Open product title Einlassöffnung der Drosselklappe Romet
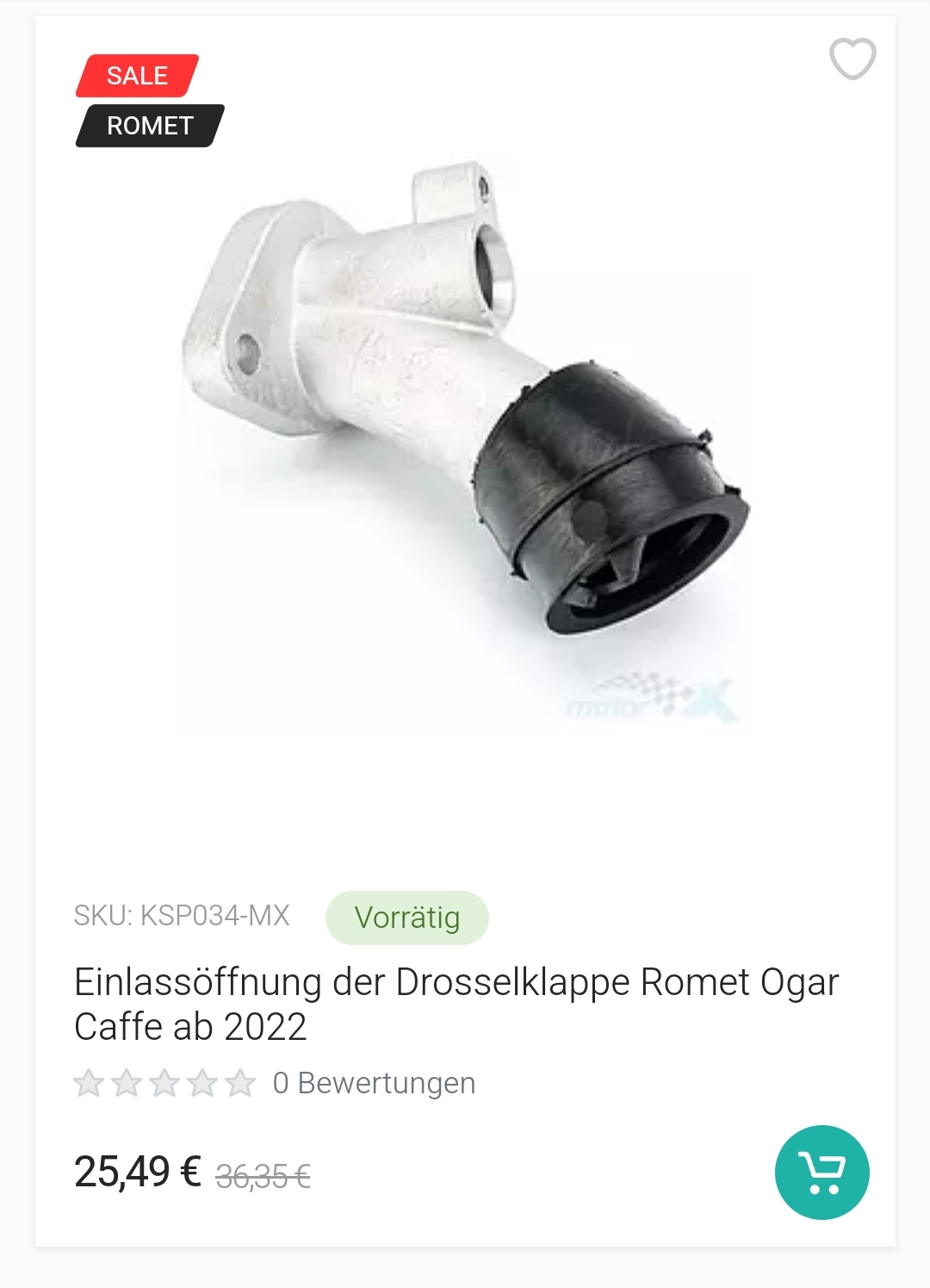Screen dimensions: 930x1288 (456, 1004)
